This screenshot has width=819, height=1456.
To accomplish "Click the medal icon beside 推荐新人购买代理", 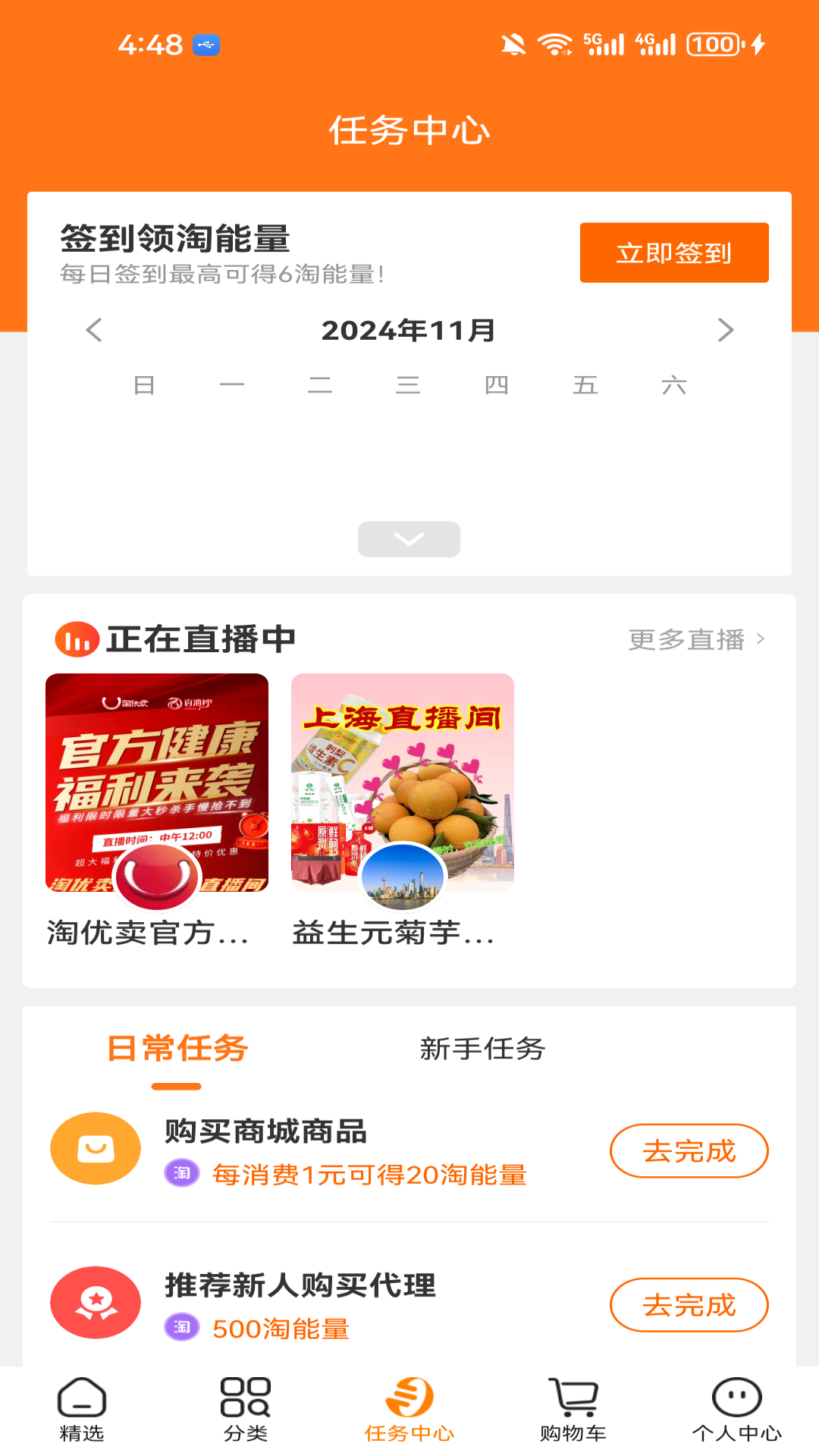I will pyautogui.click(x=95, y=1301).
